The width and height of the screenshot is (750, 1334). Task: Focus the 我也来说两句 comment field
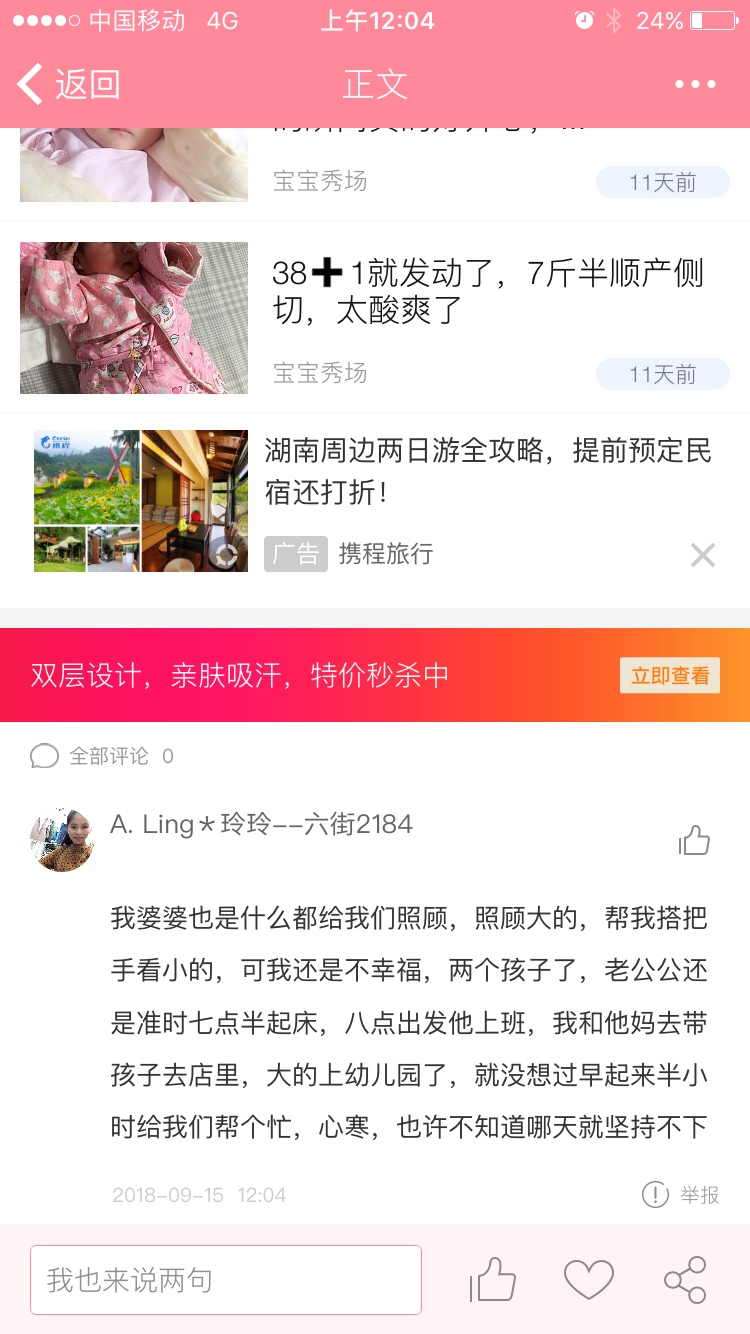point(226,1280)
